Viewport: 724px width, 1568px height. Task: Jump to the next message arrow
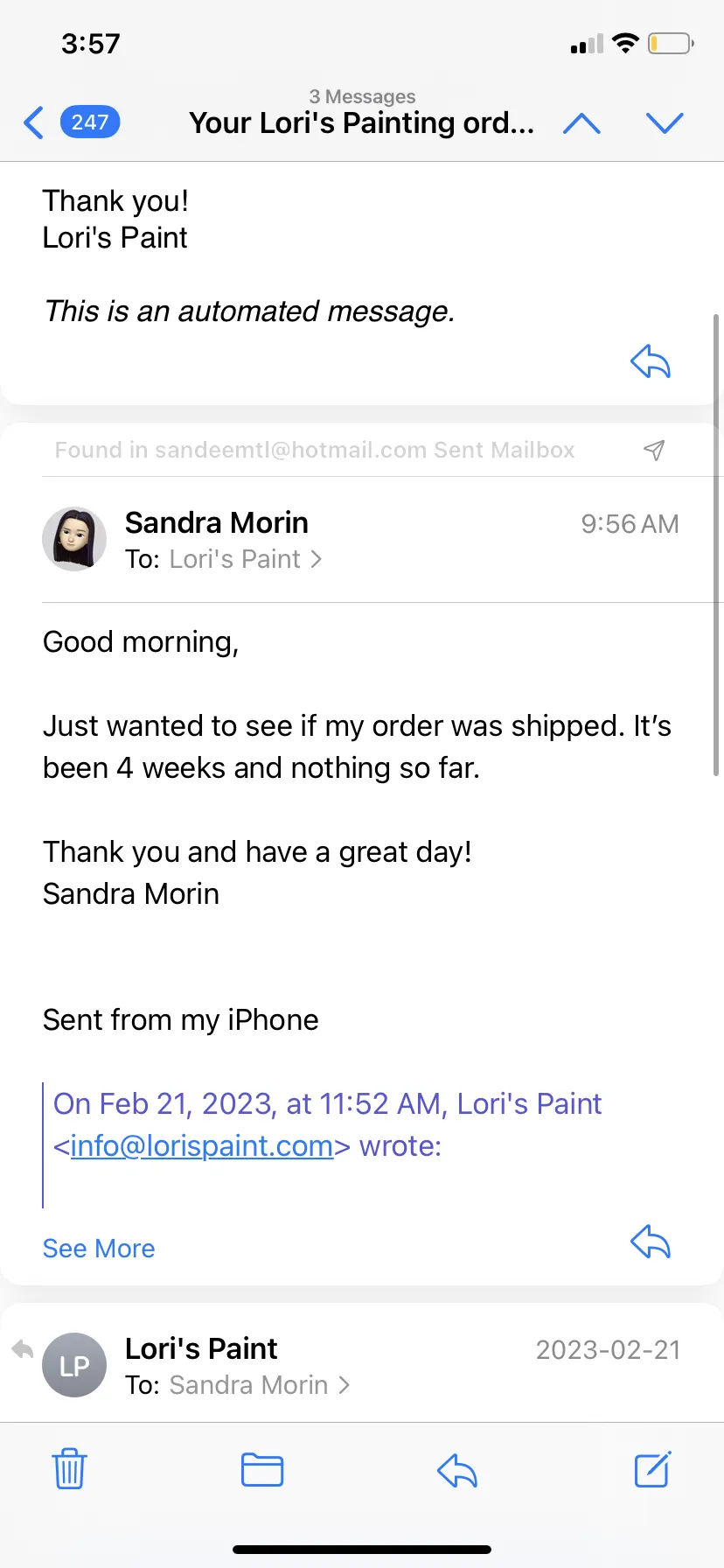pyautogui.click(x=665, y=123)
